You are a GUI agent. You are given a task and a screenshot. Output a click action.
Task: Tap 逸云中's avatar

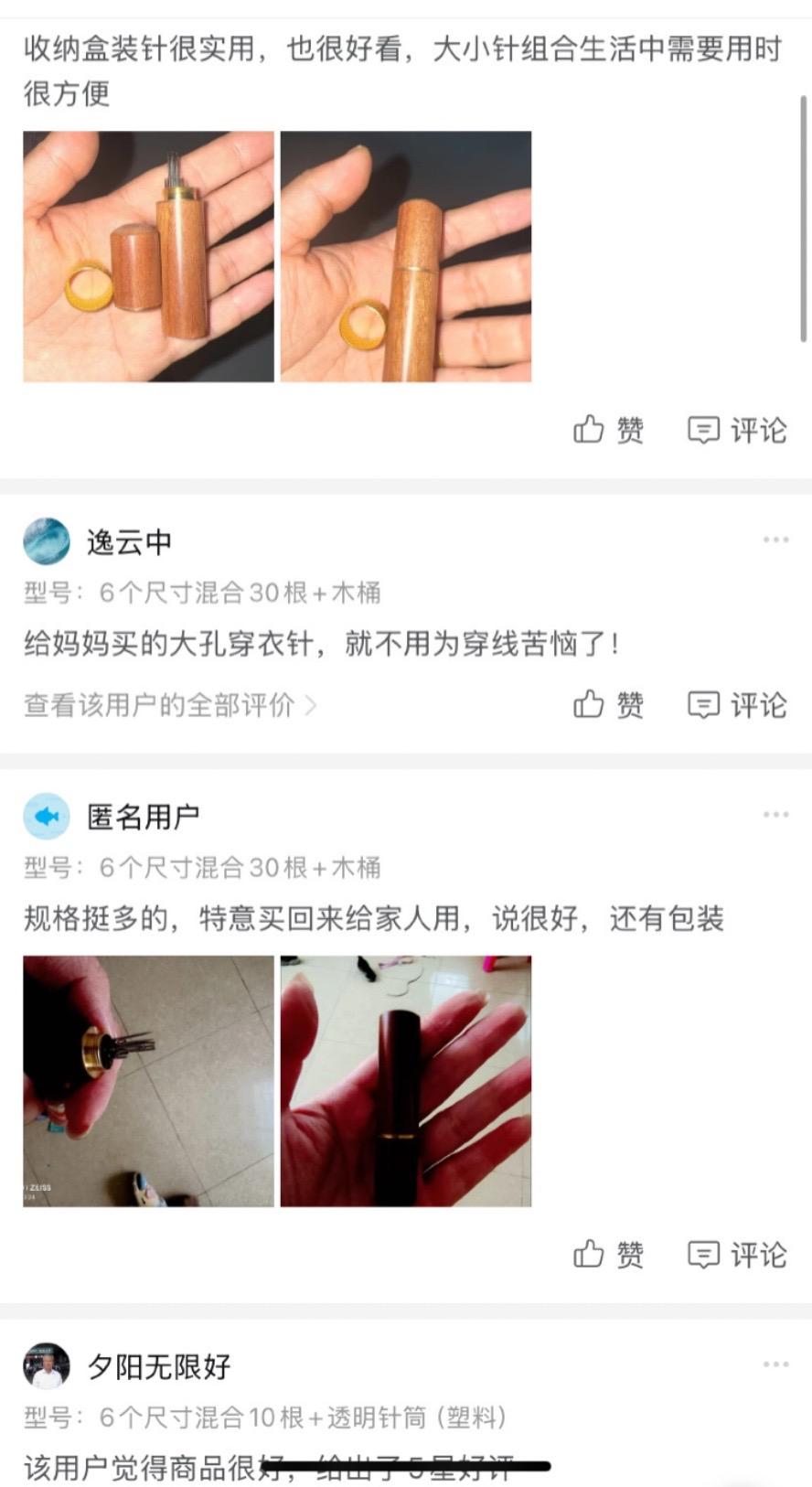(45, 540)
